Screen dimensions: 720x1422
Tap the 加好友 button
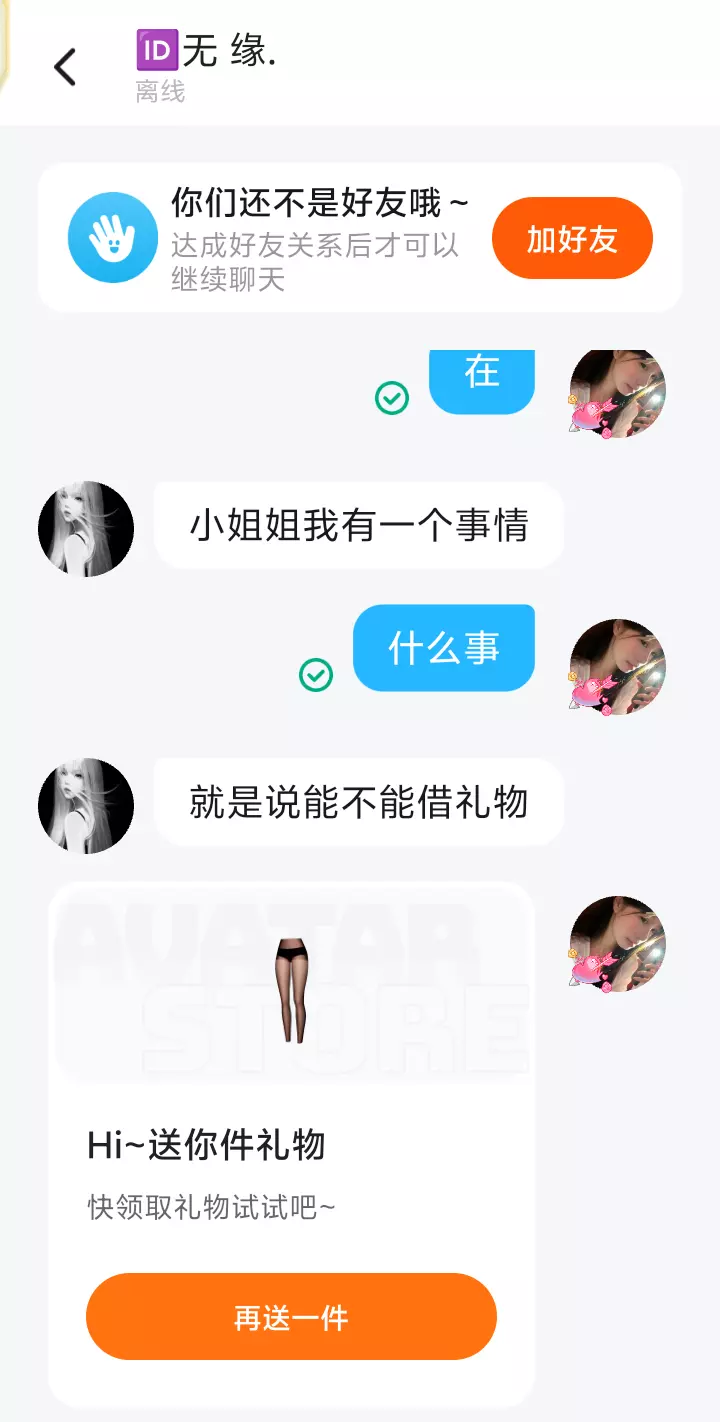tap(572, 238)
